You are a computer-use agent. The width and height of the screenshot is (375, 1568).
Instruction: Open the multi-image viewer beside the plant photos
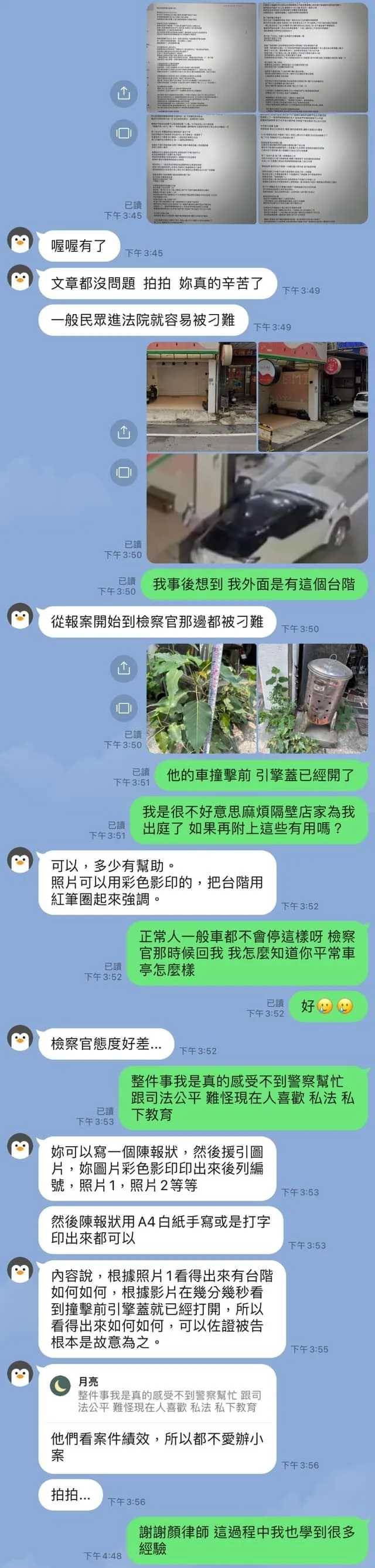pos(124,707)
